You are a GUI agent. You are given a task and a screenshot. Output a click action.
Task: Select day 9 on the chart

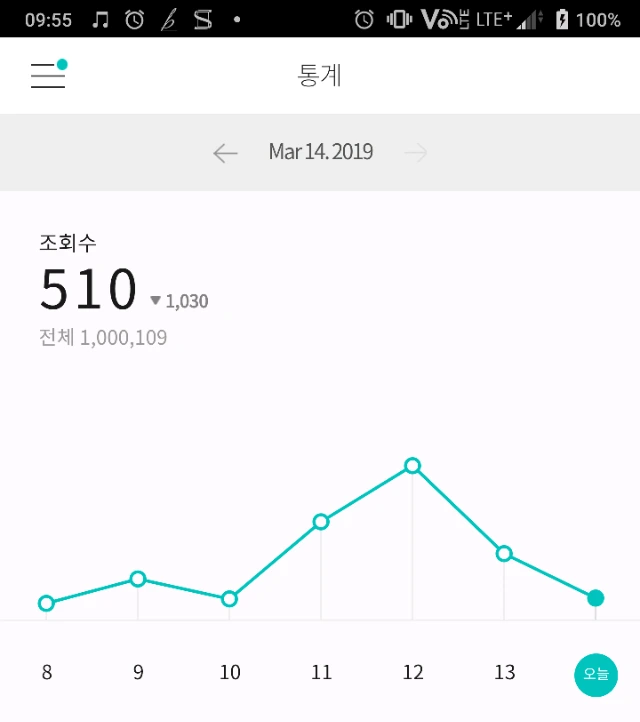(138, 672)
